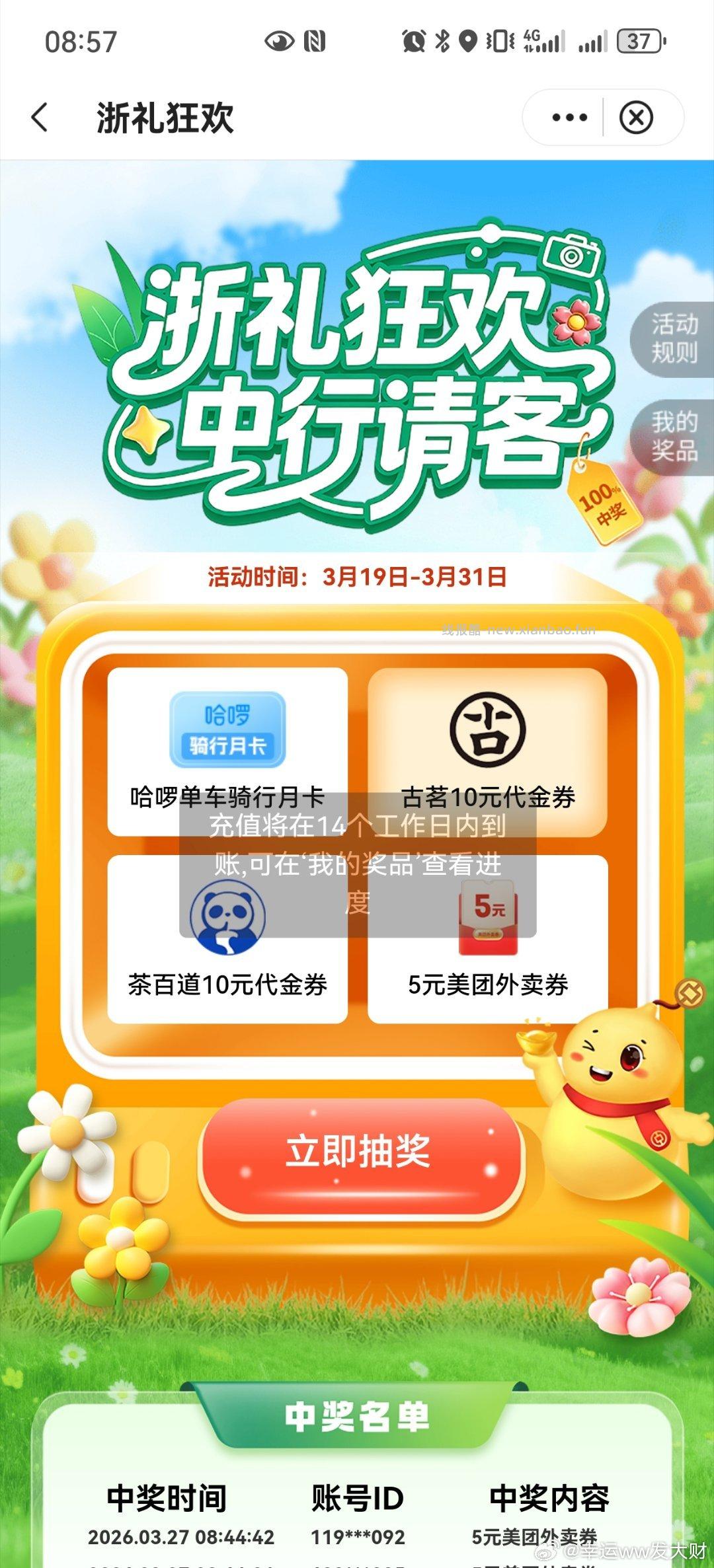Tap the location pin icon in status bar
Viewport: 714px width, 1568px height.
(469, 40)
